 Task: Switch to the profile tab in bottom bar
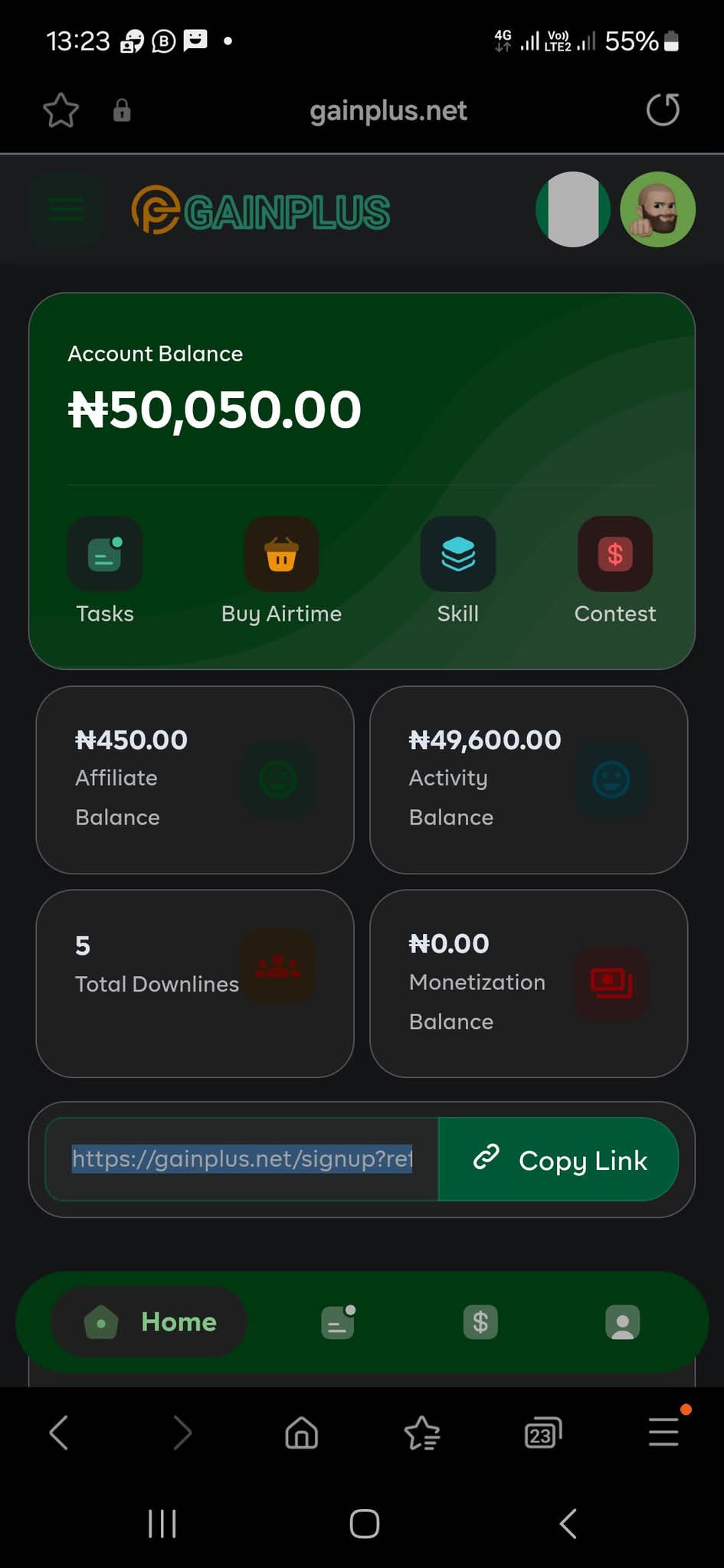pos(622,1322)
